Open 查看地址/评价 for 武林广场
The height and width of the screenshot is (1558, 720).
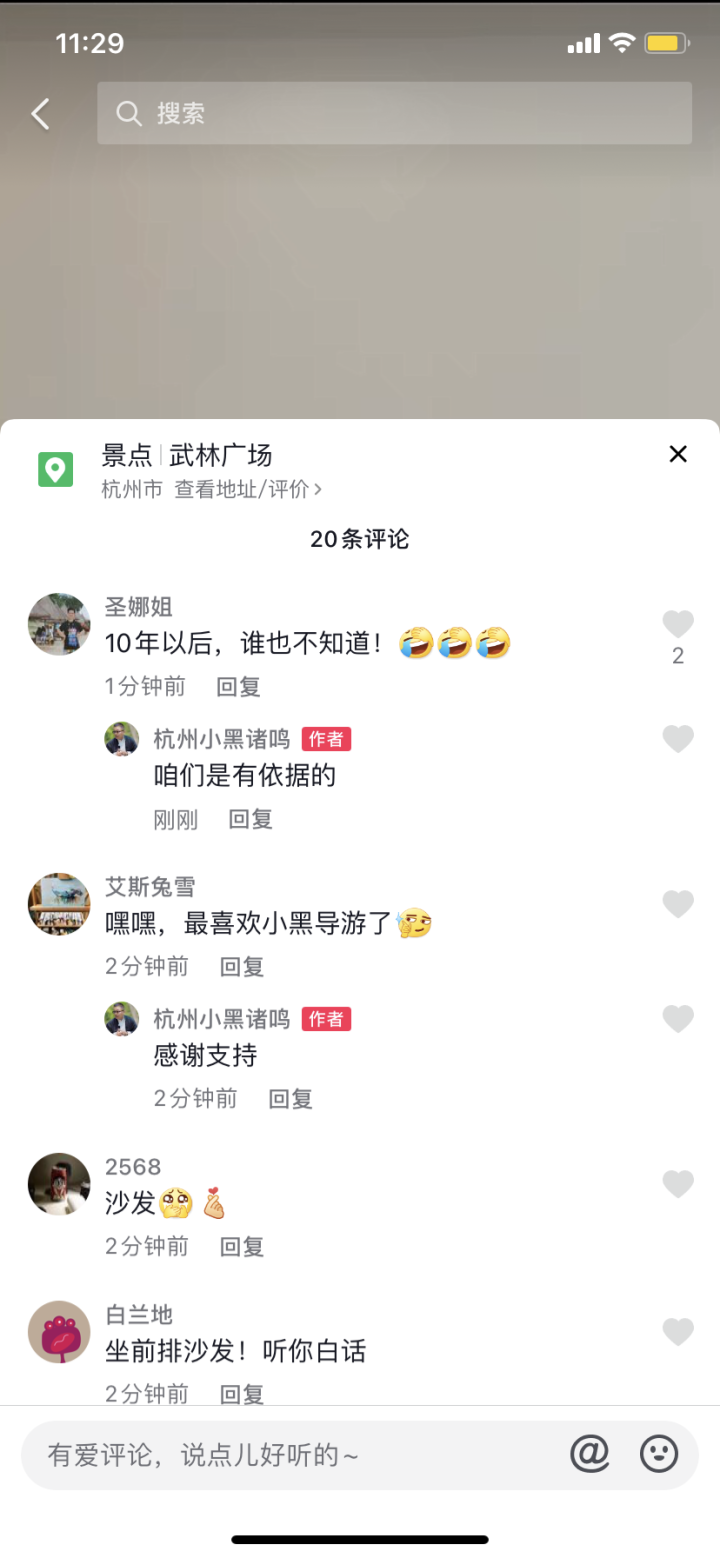(248, 489)
